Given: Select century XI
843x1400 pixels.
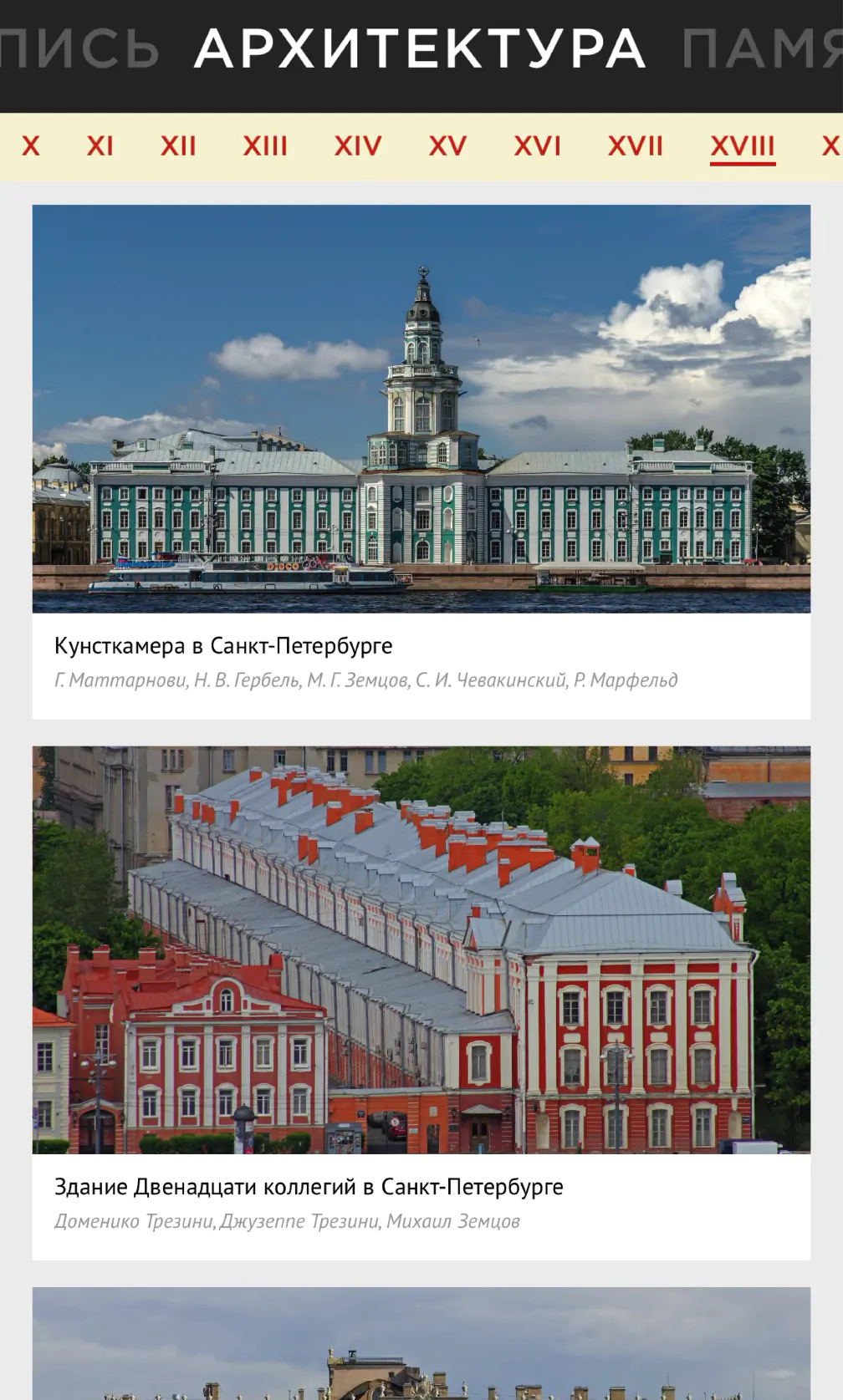Looking at the screenshot, I should coord(100,146).
